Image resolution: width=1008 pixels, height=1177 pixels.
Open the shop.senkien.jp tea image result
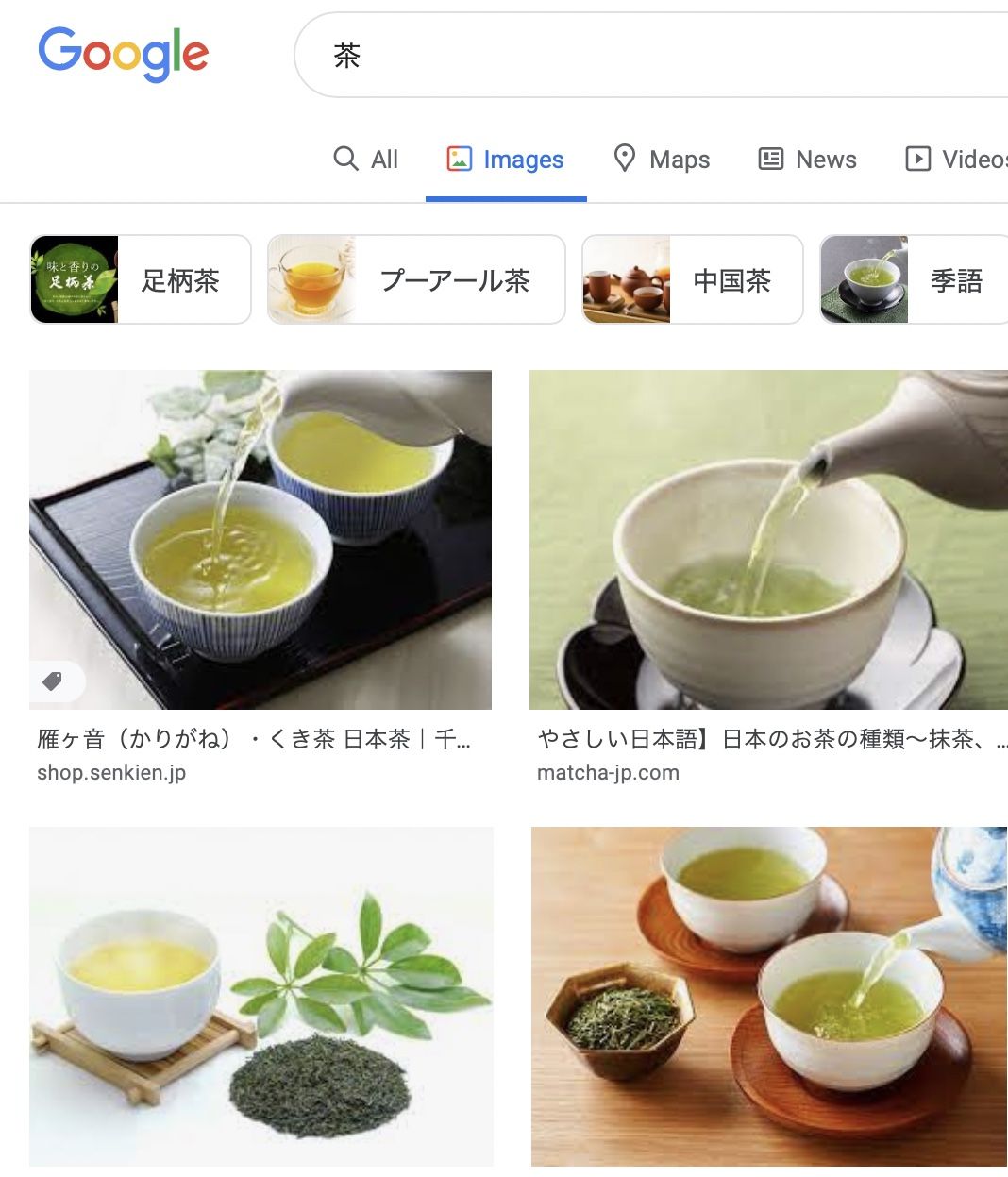[x=260, y=539]
